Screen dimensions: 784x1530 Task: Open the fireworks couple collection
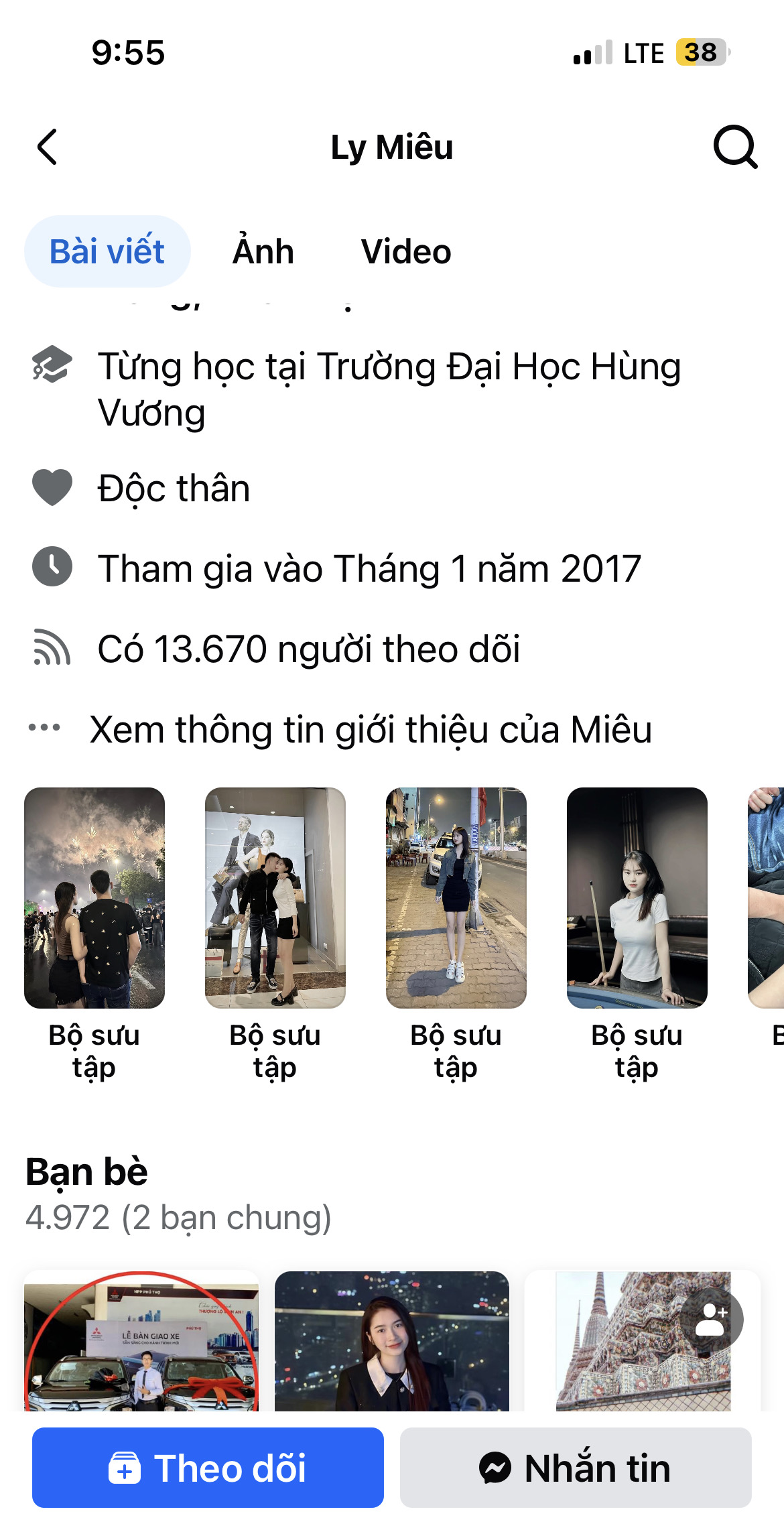[94, 898]
